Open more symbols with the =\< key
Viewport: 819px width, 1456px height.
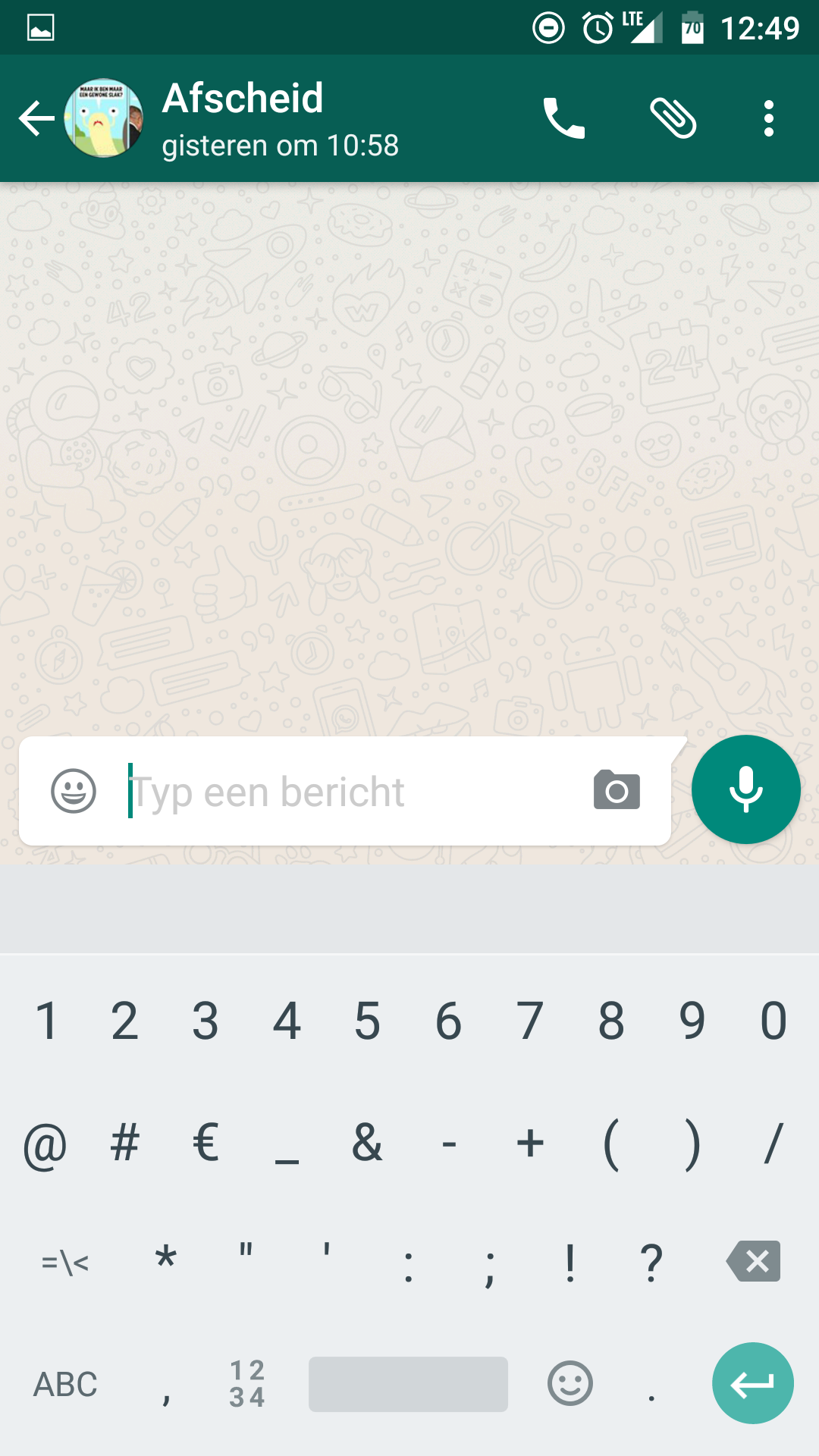point(65,1263)
